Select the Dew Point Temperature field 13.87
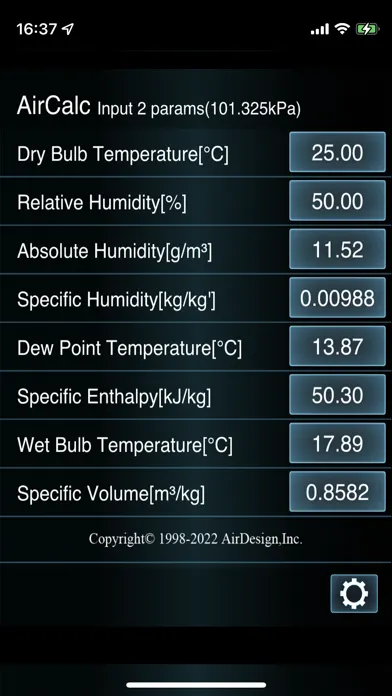The image size is (392, 696). (337, 346)
